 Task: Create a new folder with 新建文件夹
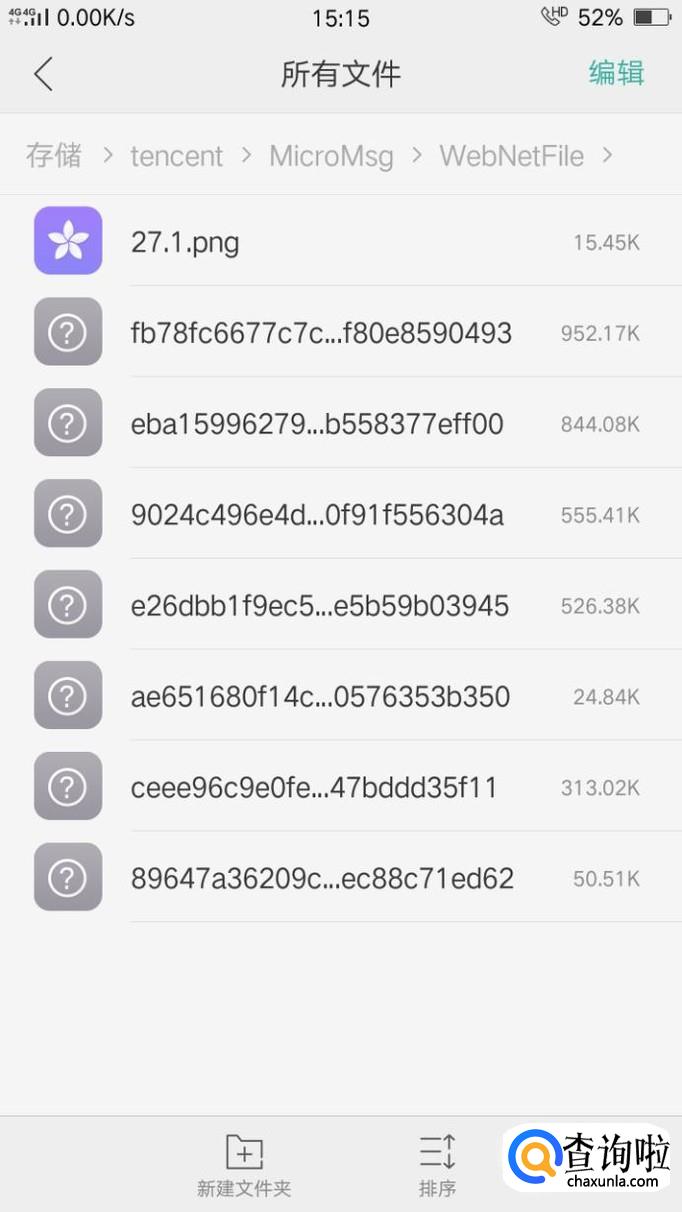tap(244, 1165)
